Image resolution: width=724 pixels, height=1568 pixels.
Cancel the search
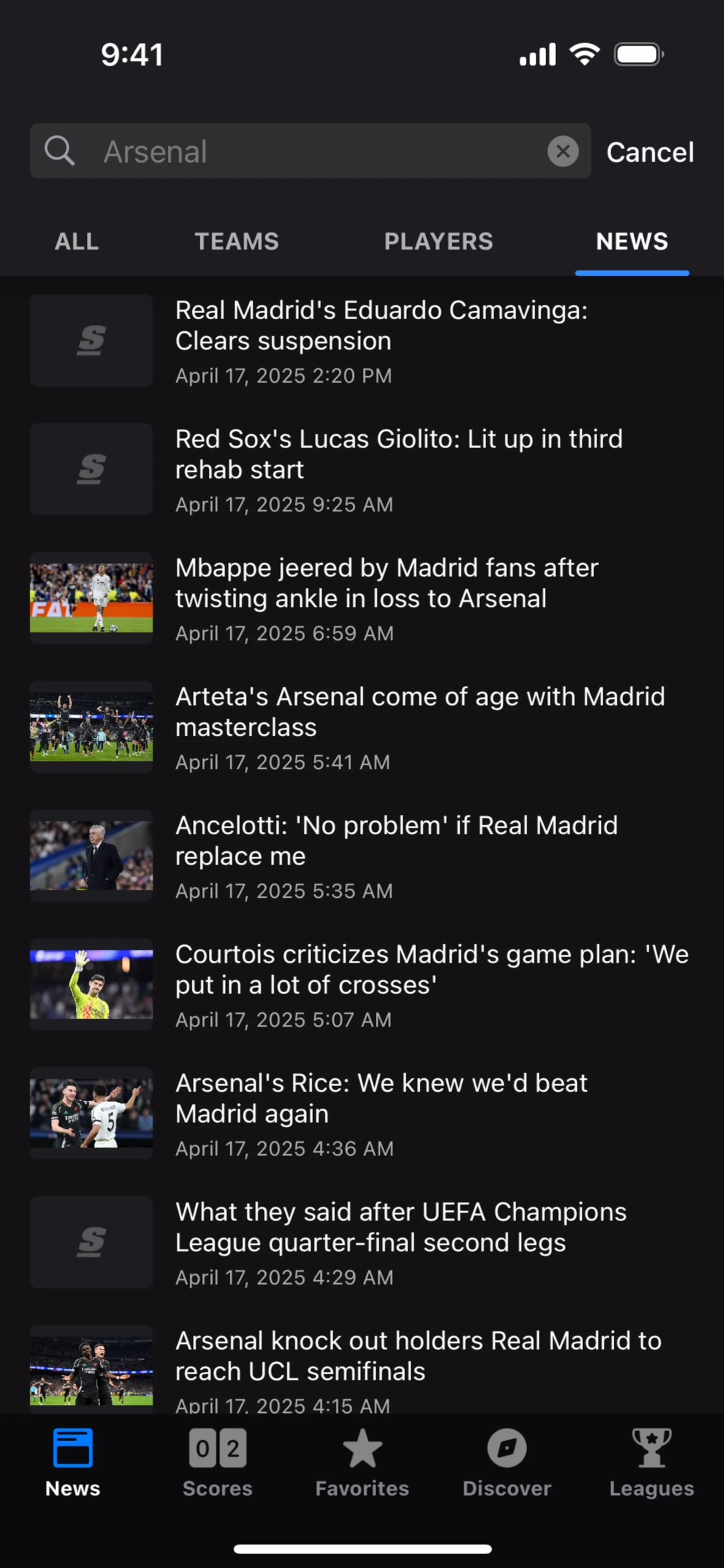pos(650,152)
